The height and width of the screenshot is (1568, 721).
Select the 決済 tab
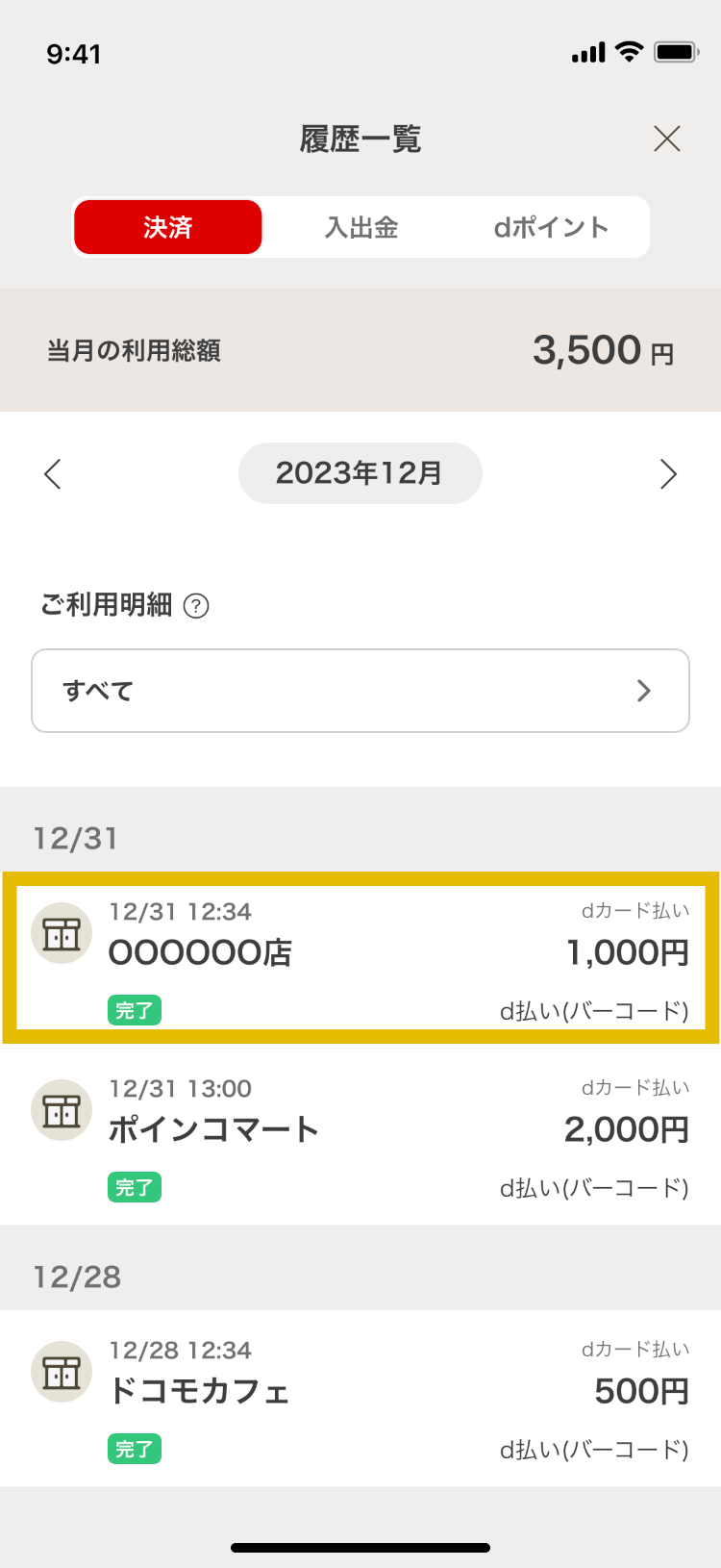pos(168,227)
